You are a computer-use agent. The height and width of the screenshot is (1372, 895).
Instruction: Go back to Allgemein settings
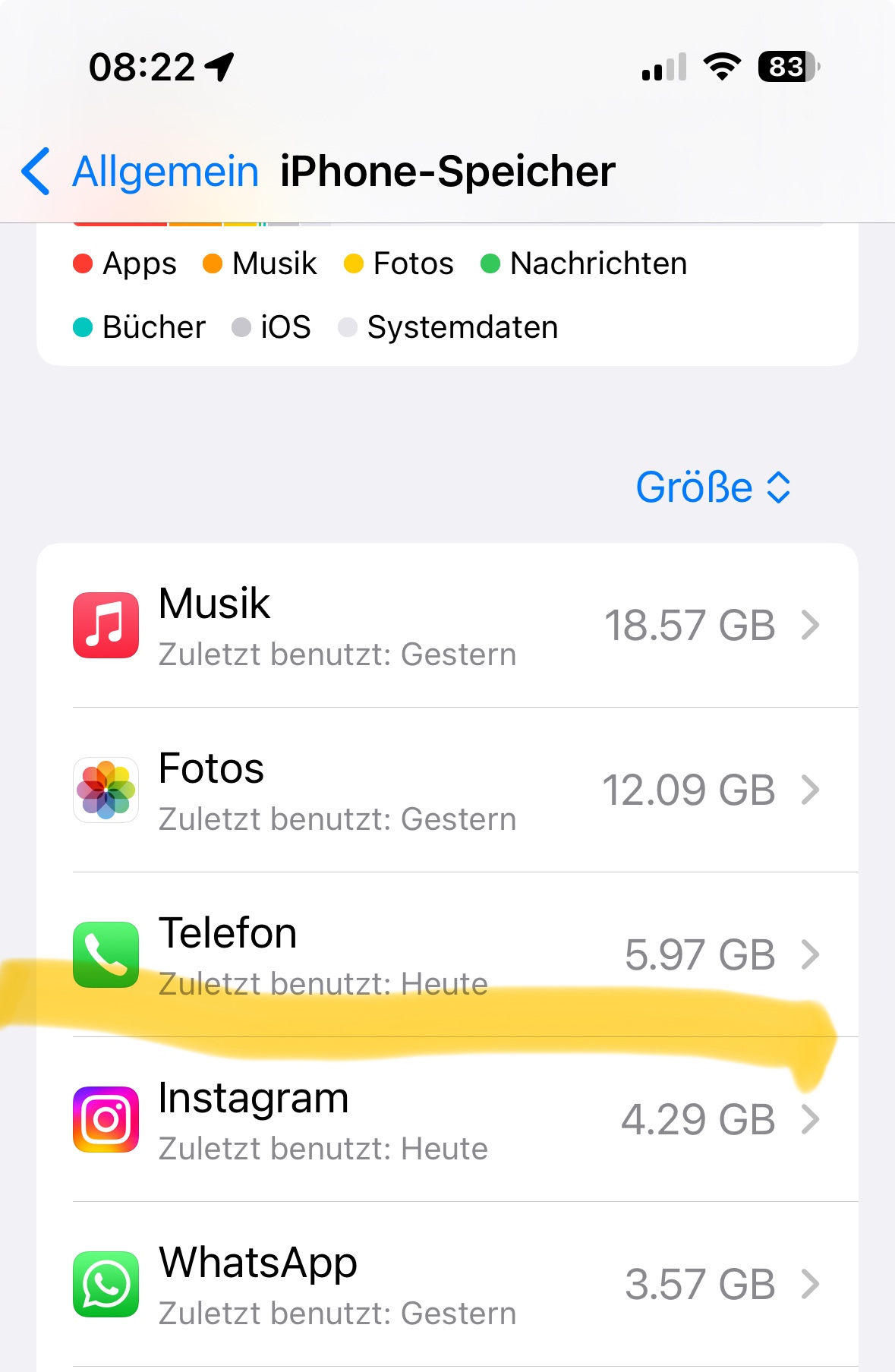(140, 172)
